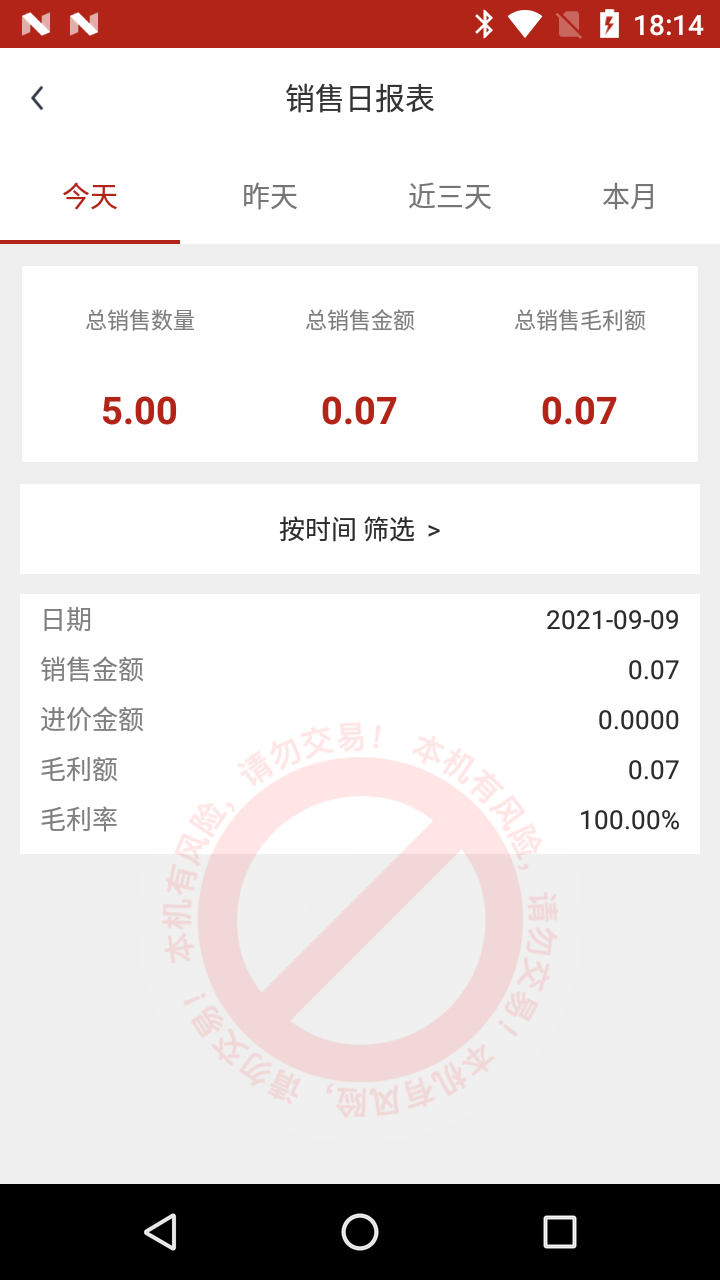The height and width of the screenshot is (1280, 720).
Task: Go back from the sales daily report
Action: click(38, 98)
